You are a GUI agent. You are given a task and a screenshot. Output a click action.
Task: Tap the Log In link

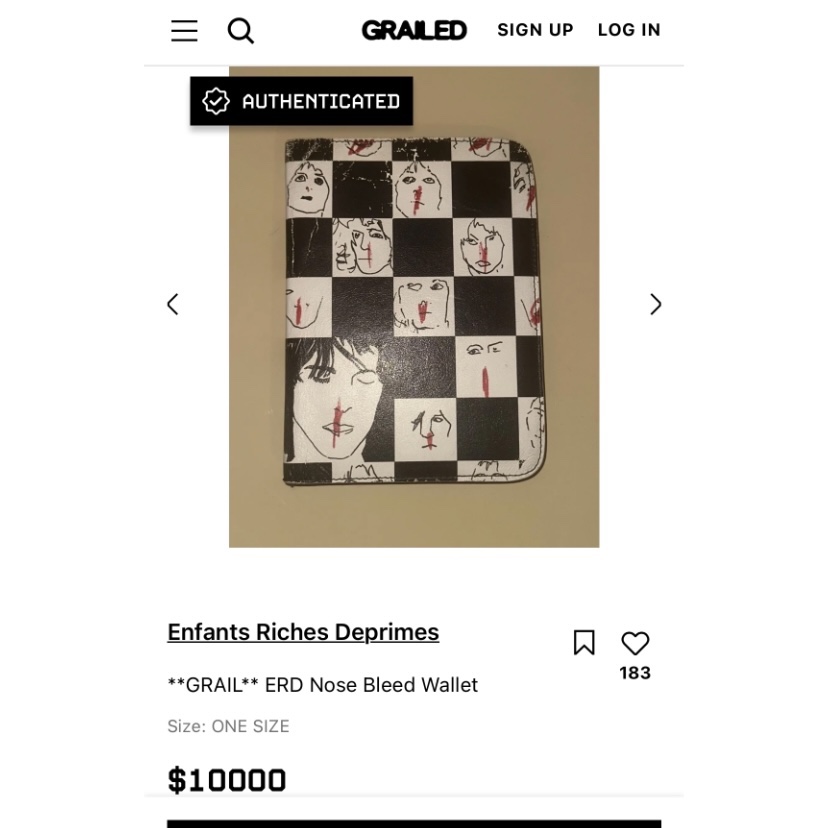629,30
